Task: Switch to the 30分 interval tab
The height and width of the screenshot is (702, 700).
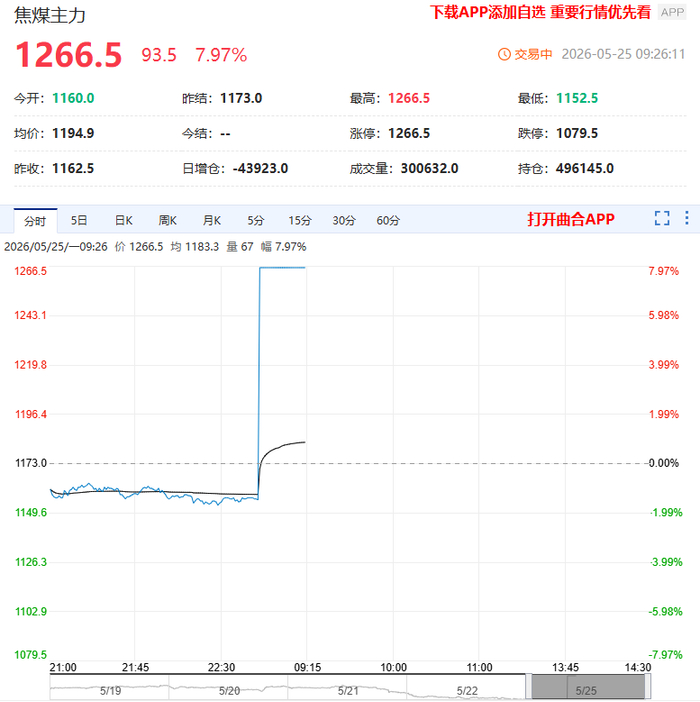Action: (344, 220)
